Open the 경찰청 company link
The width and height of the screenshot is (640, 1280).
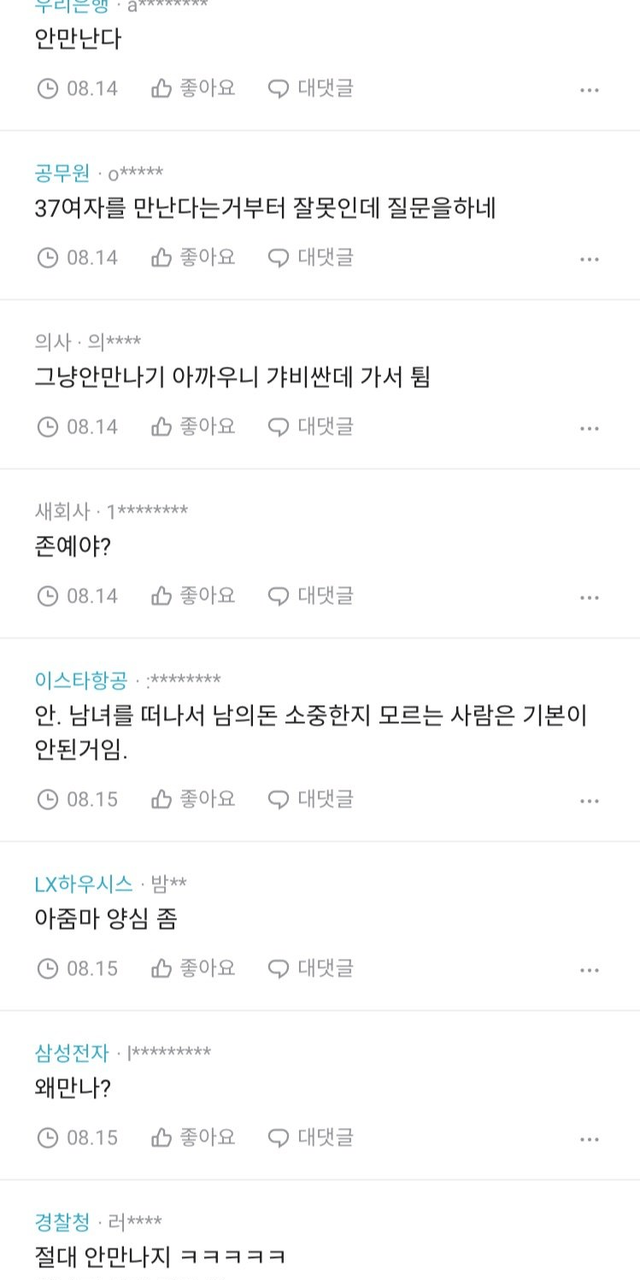(62, 1221)
